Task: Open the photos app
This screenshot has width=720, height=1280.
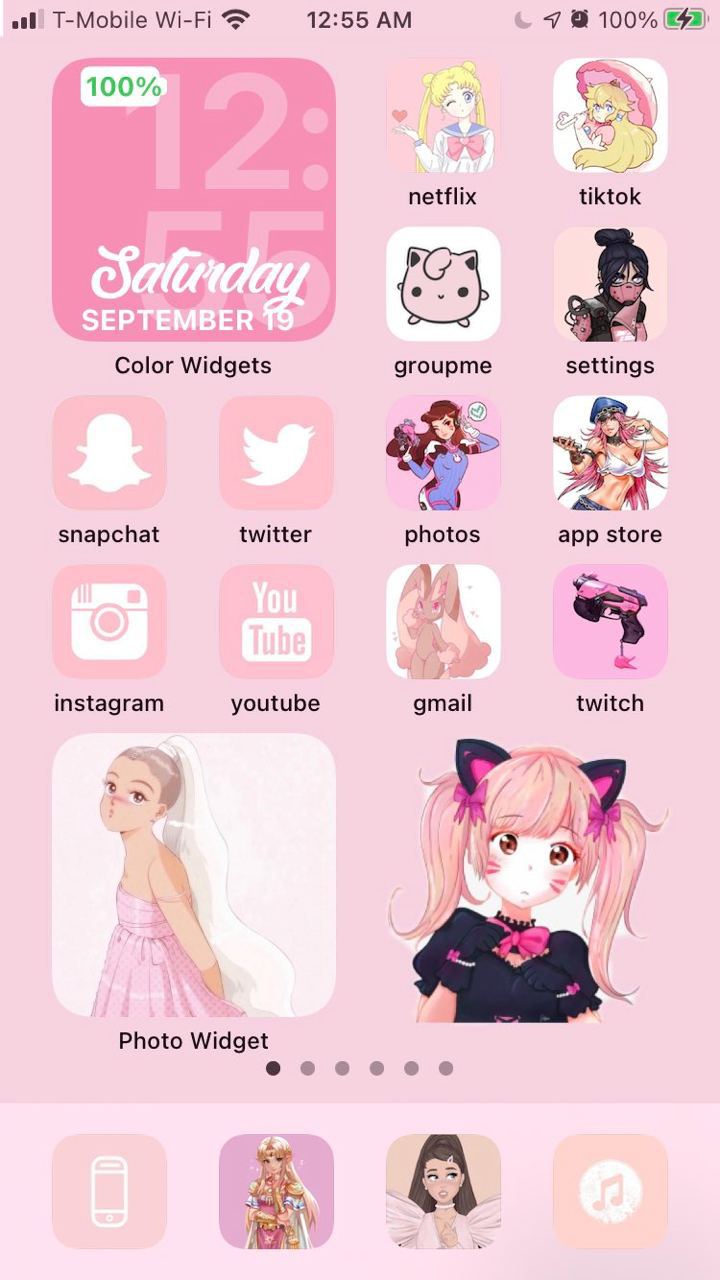Action: (443, 453)
